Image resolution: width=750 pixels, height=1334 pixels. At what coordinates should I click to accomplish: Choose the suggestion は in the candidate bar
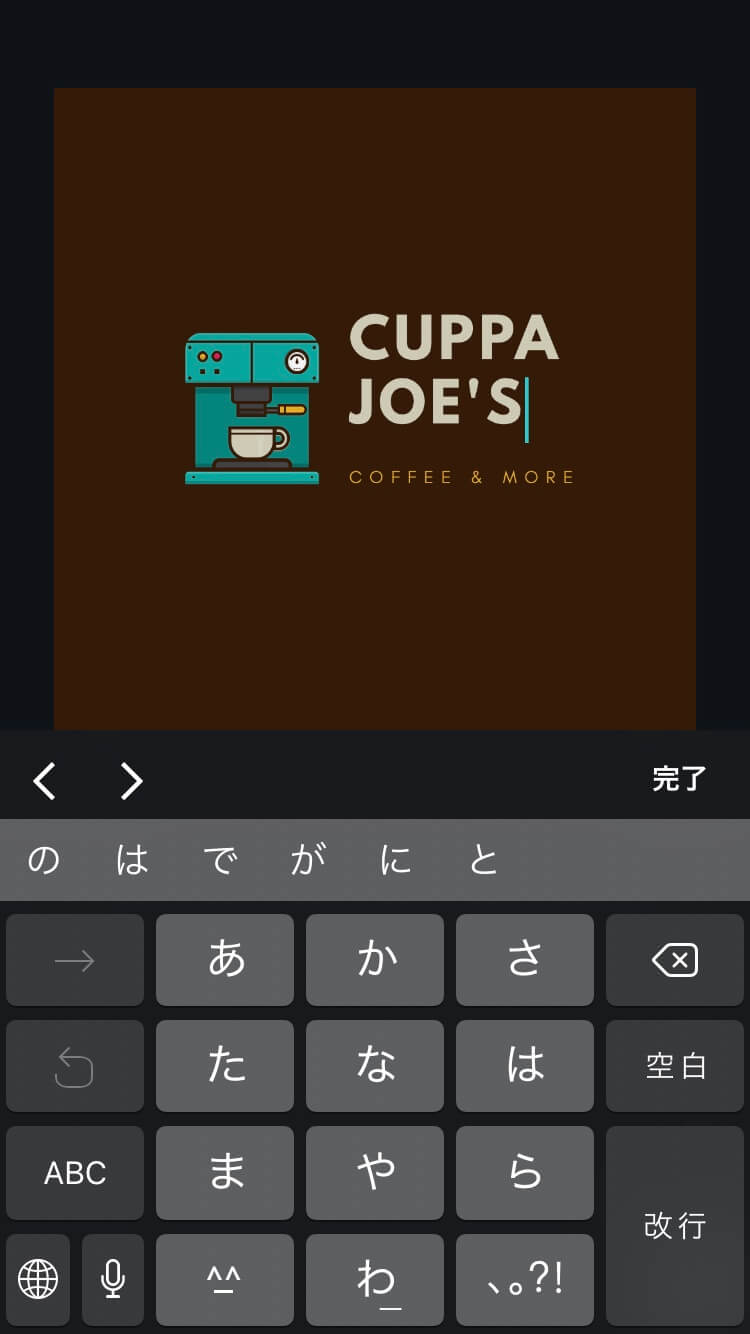pyautogui.click(x=132, y=859)
